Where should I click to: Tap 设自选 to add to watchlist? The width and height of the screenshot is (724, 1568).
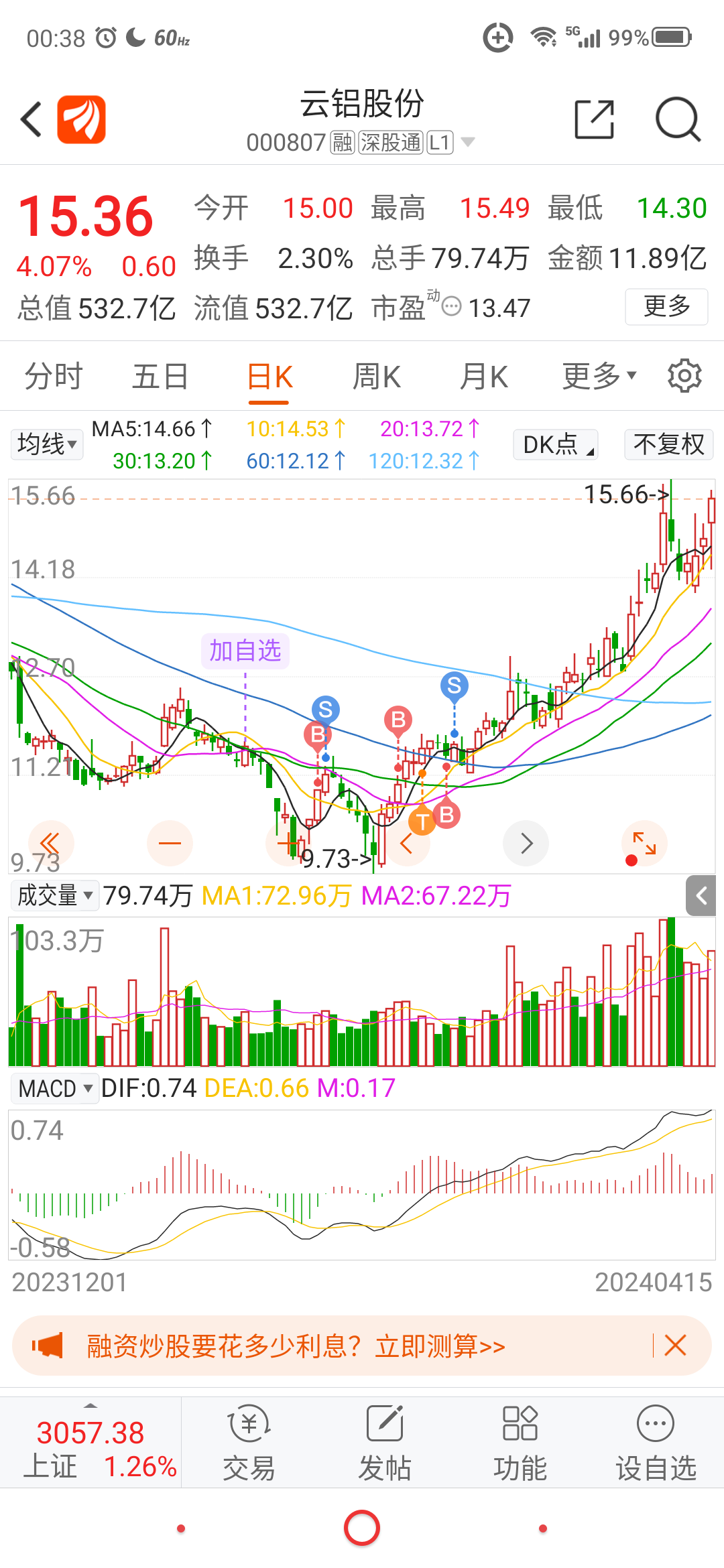(656, 1443)
